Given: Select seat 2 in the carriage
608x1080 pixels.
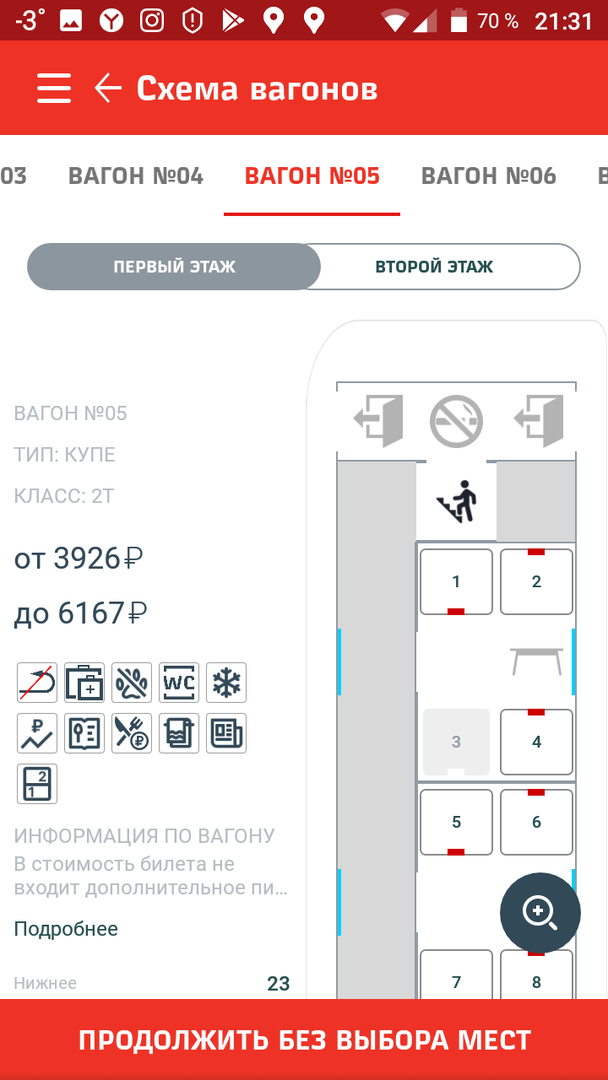Looking at the screenshot, I should (536, 581).
